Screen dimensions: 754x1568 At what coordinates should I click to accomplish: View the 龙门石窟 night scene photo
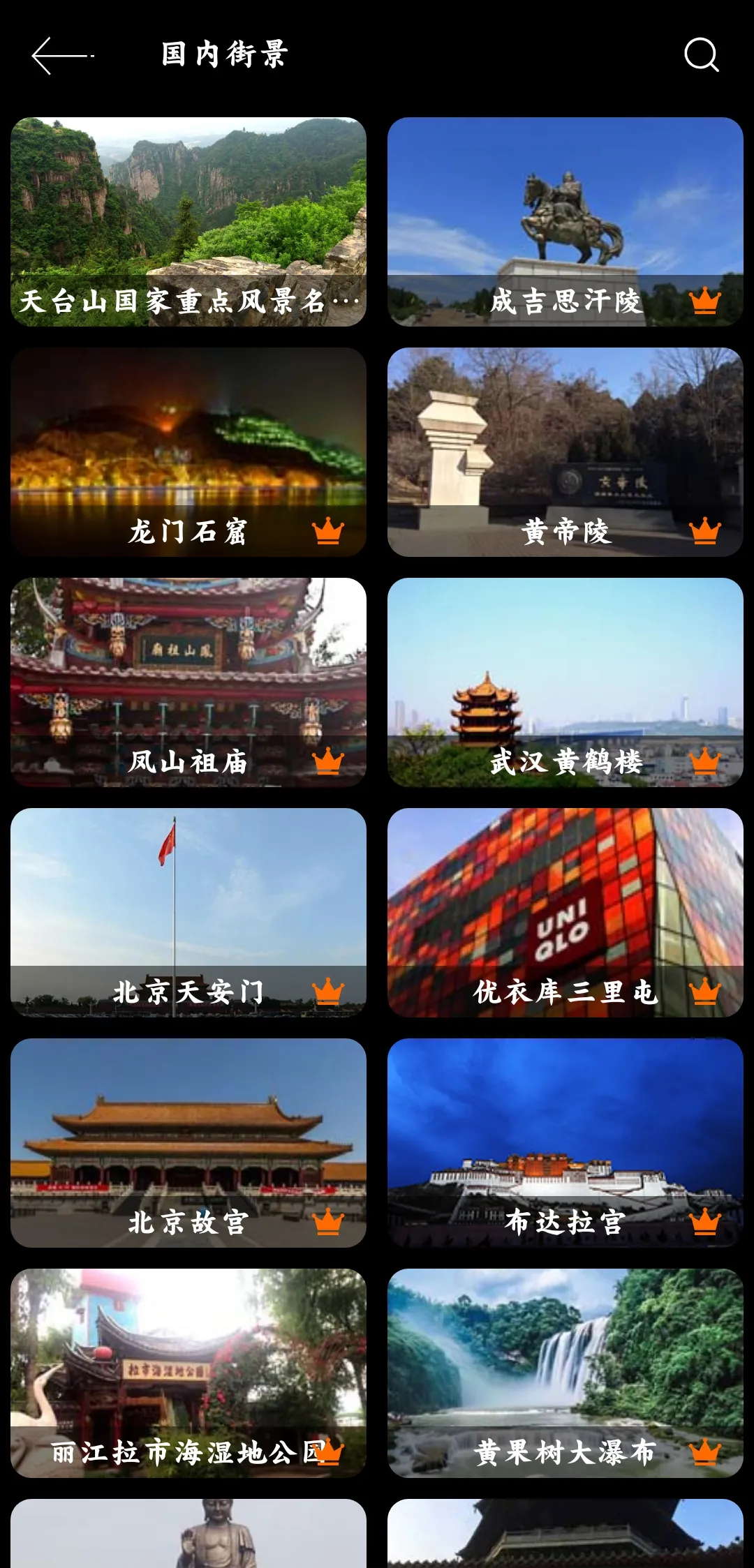pos(188,440)
